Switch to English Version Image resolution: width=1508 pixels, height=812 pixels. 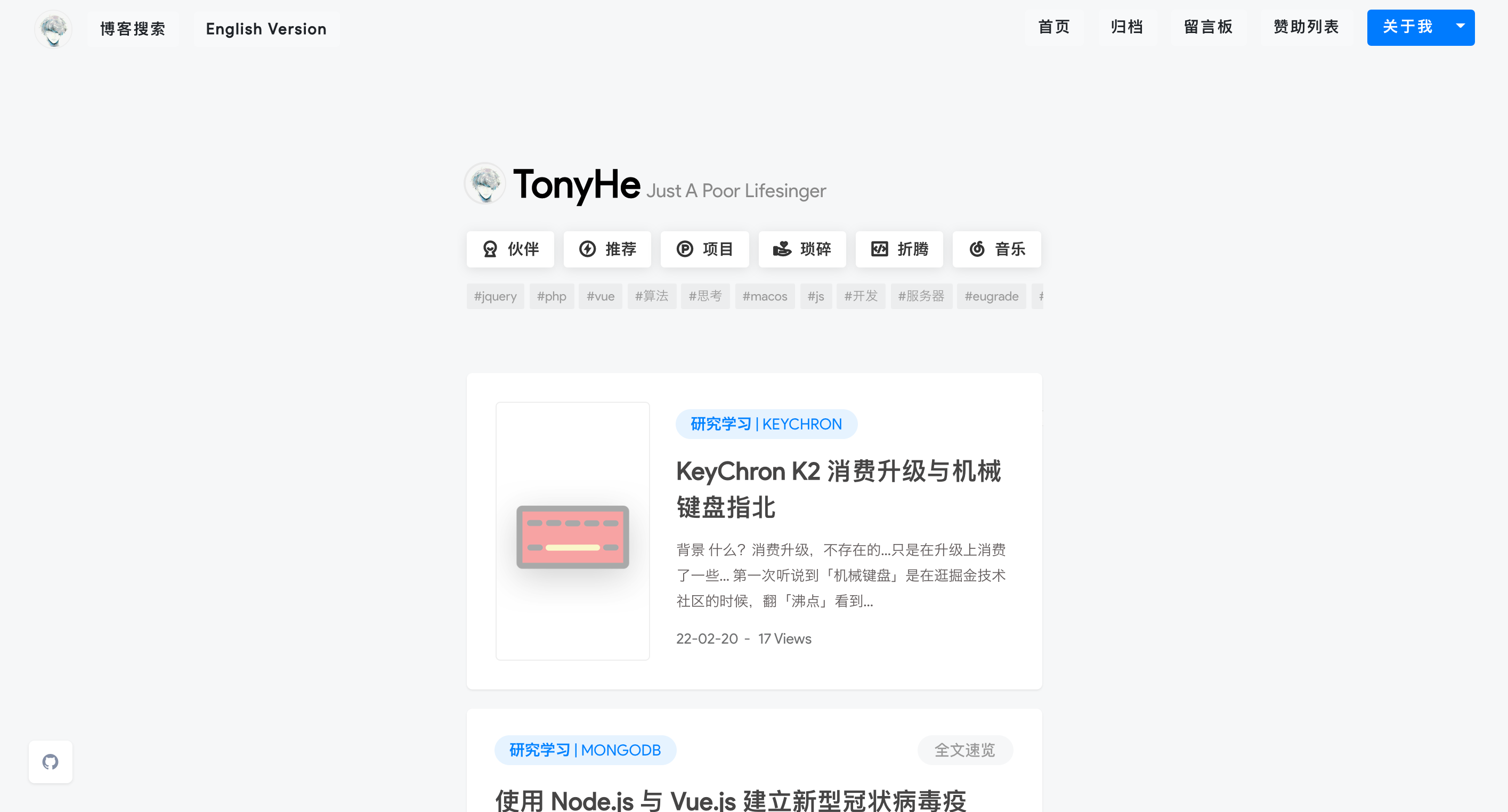tap(266, 29)
